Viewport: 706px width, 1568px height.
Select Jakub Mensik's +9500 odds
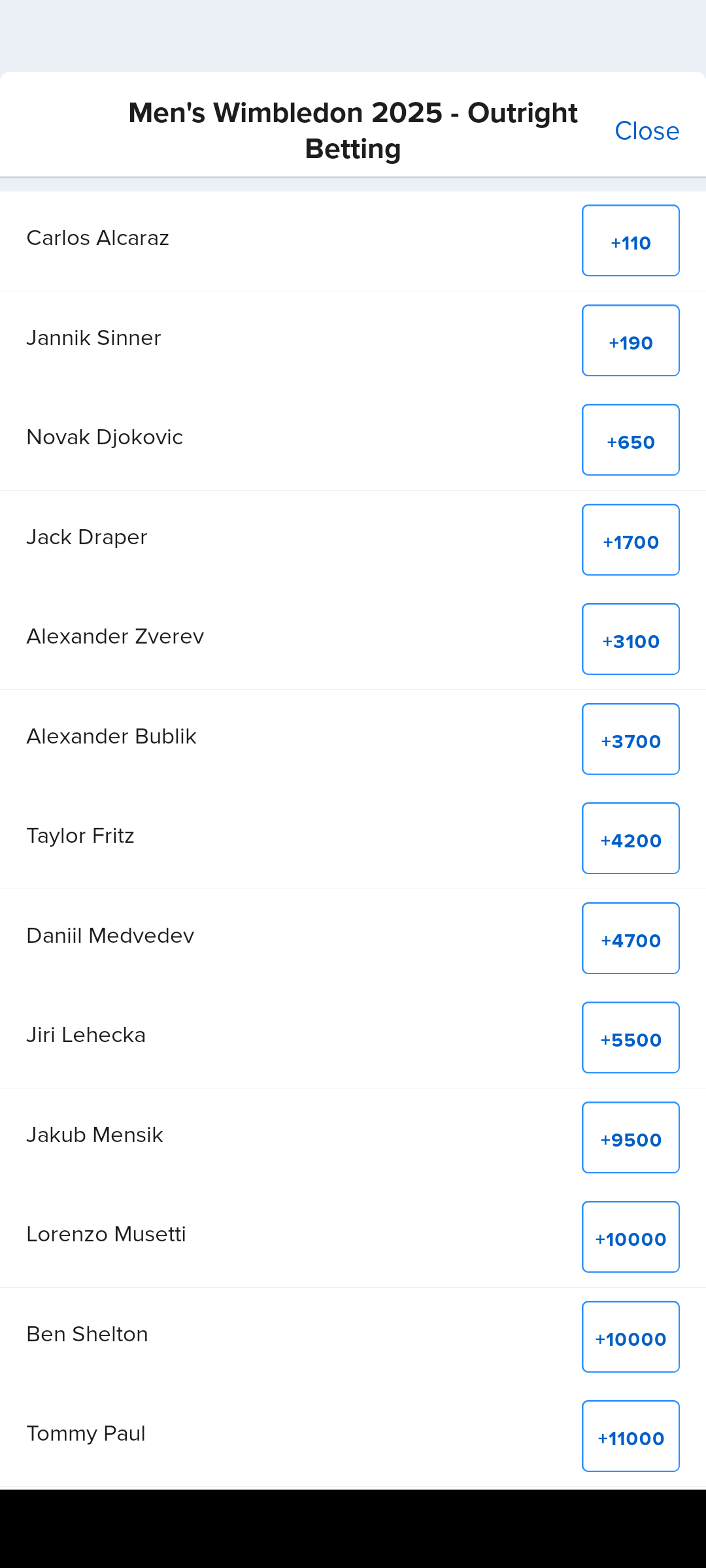[630, 1138]
